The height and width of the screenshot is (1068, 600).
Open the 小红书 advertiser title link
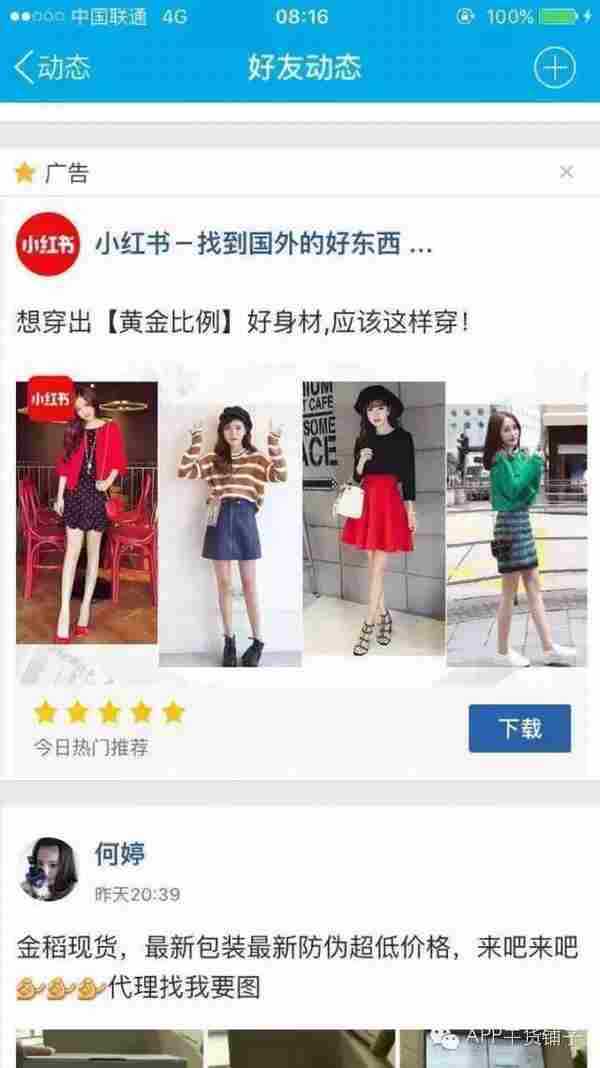pyautogui.click(x=264, y=244)
